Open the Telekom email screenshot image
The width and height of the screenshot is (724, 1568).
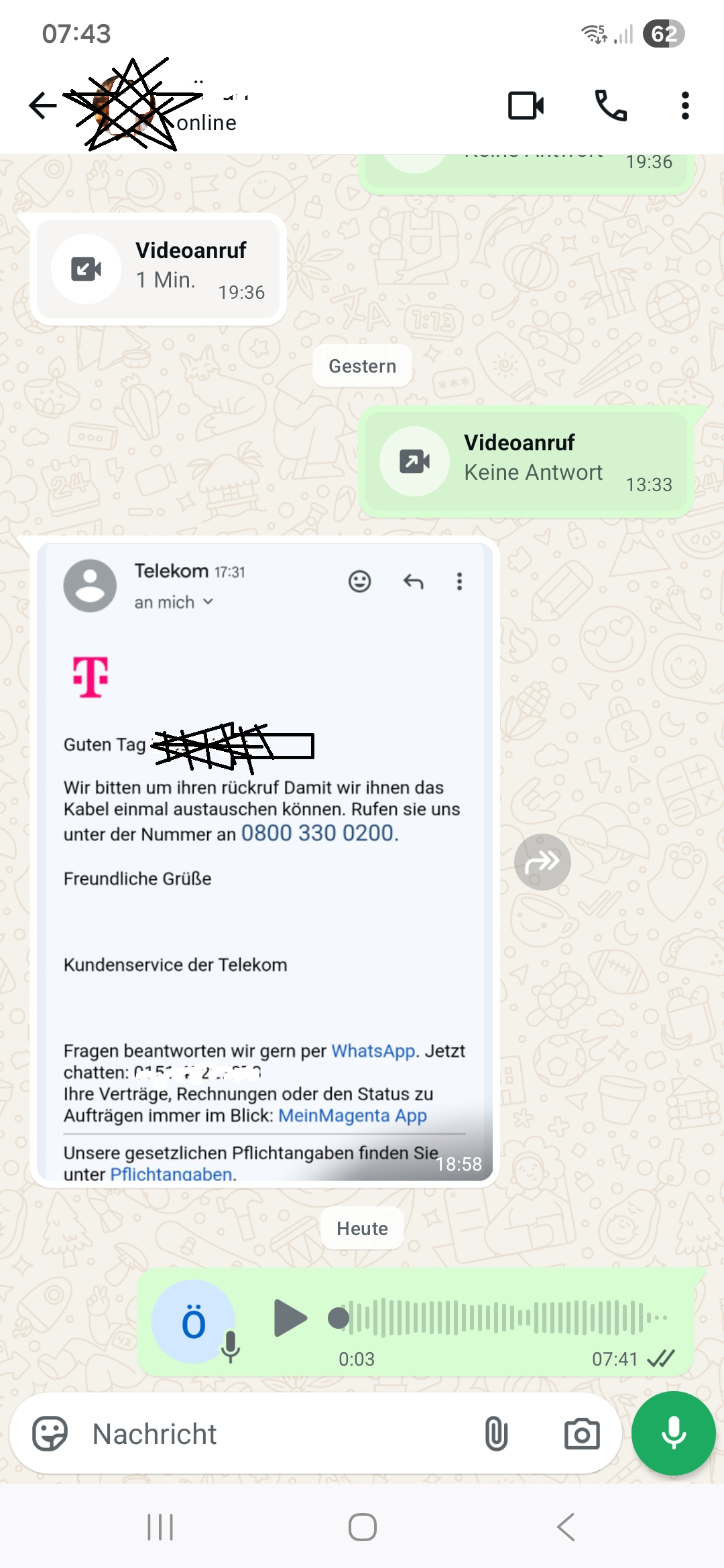coord(265,861)
